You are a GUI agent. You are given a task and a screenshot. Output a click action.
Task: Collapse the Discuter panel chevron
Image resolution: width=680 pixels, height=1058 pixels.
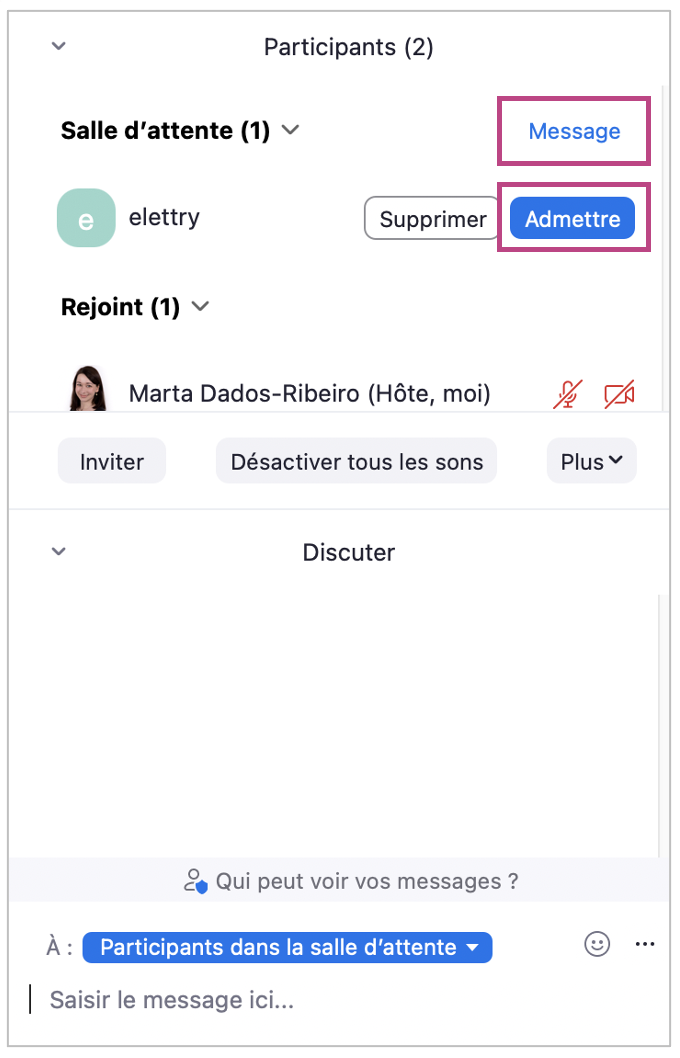pyautogui.click(x=59, y=551)
